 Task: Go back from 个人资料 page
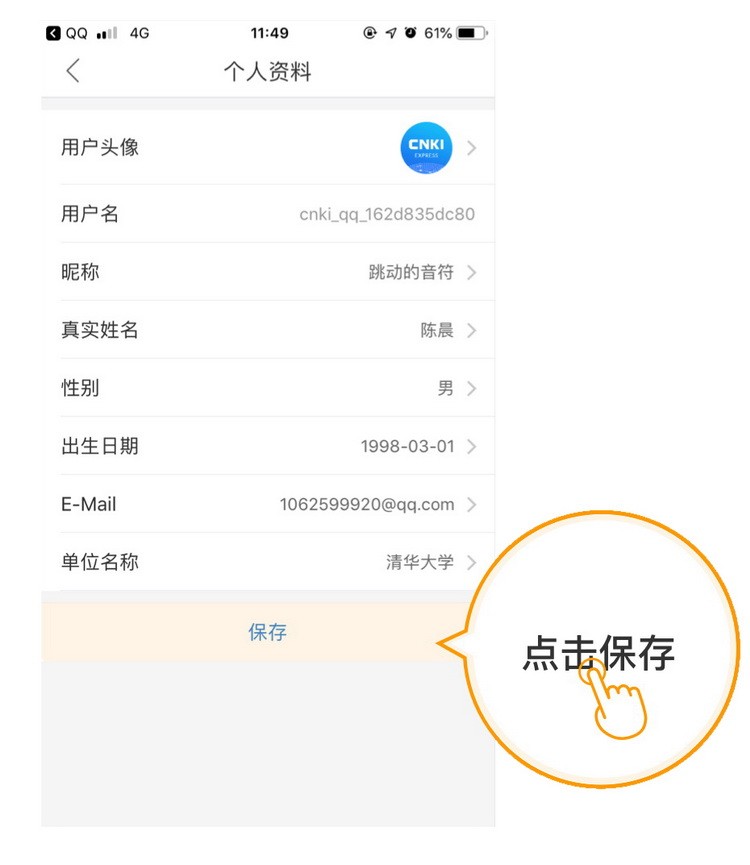72,71
